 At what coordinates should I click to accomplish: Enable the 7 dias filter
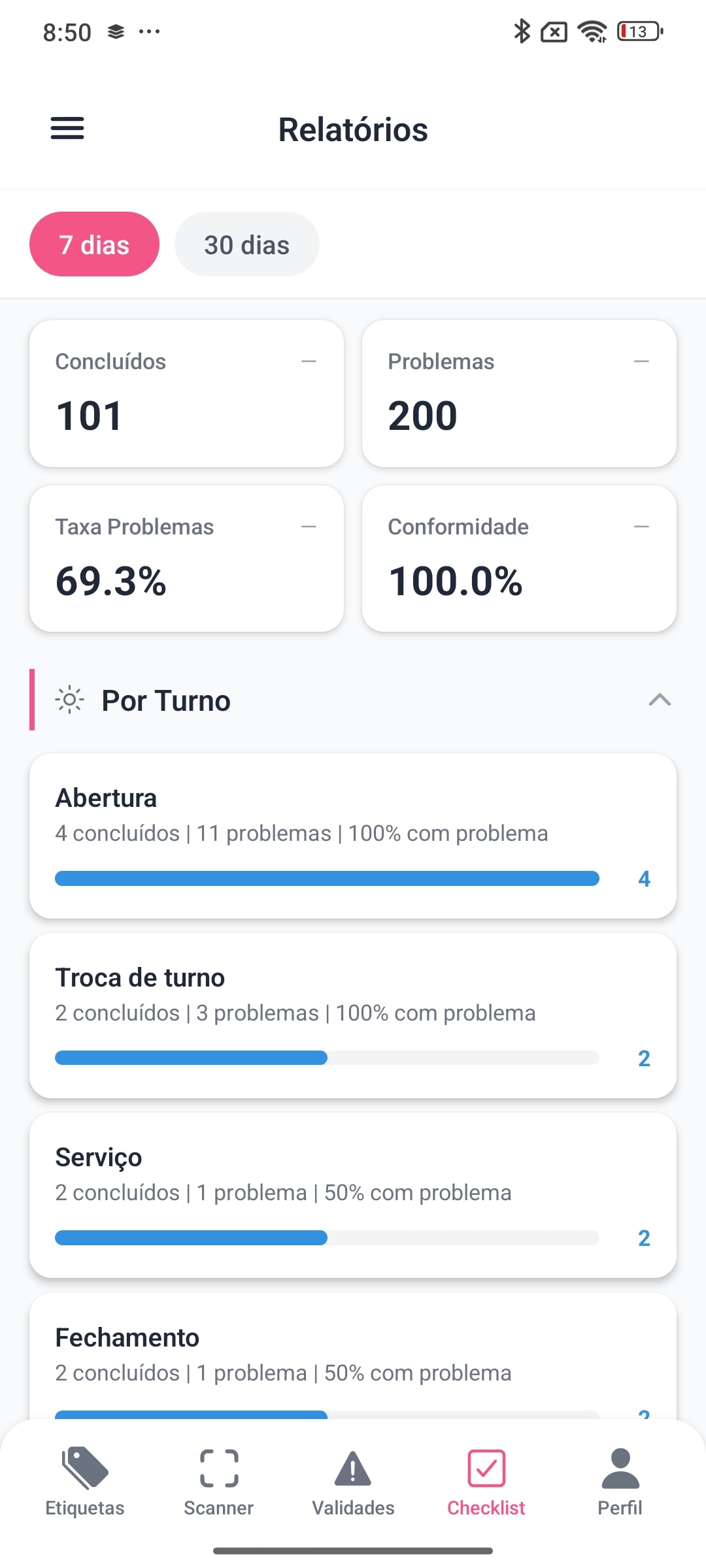[93, 244]
